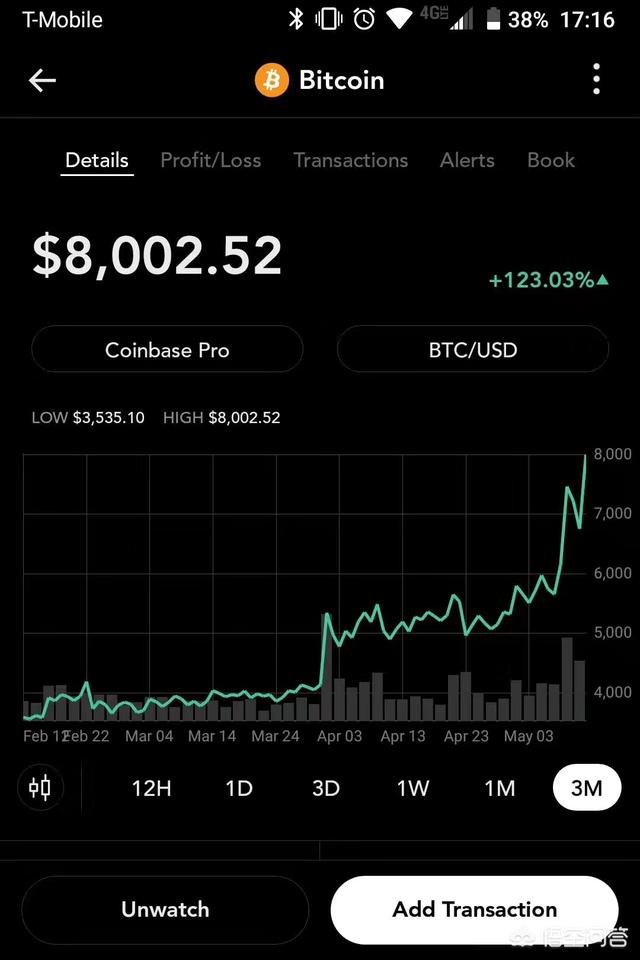
Task: Add Transaction for Bitcoin
Action: (x=475, y=909)
